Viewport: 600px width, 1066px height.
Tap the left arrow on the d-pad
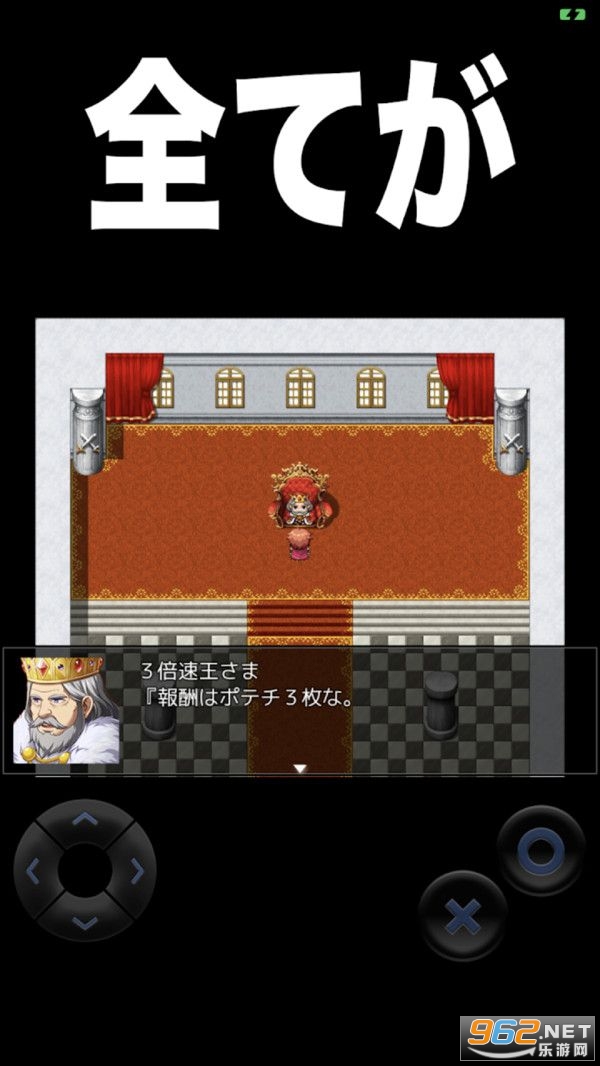click(34, 870)
